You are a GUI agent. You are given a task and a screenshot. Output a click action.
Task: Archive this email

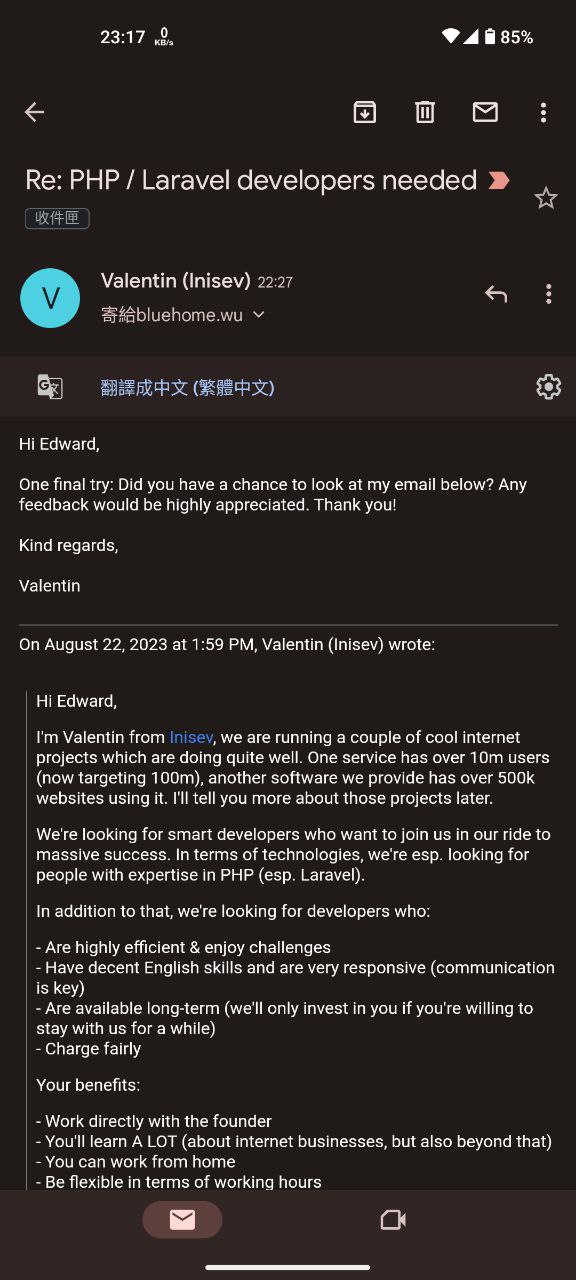pos(365,112)
